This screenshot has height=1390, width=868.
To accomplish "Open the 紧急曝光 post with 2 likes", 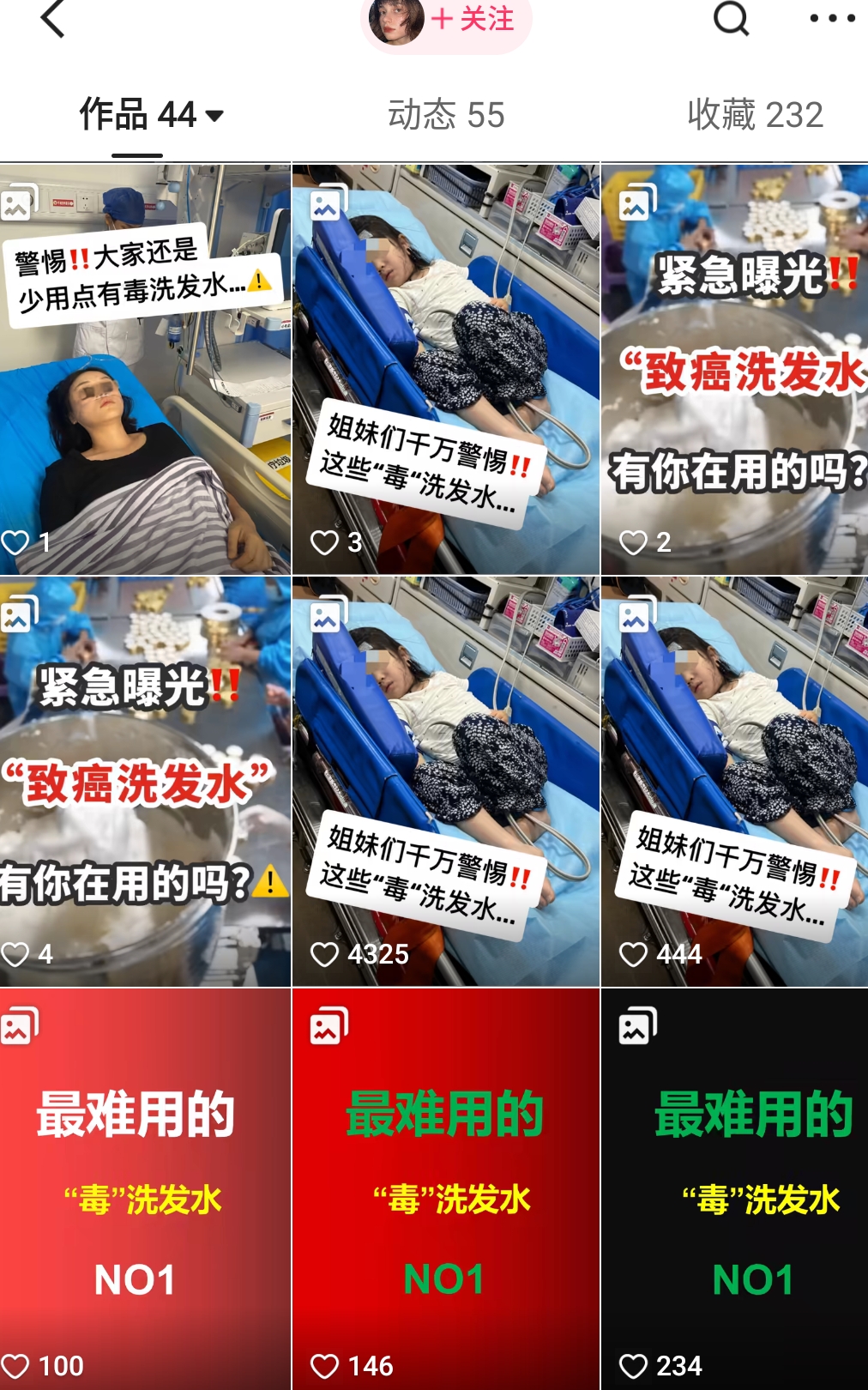I will pyautogui.click(x=735, y=369).
